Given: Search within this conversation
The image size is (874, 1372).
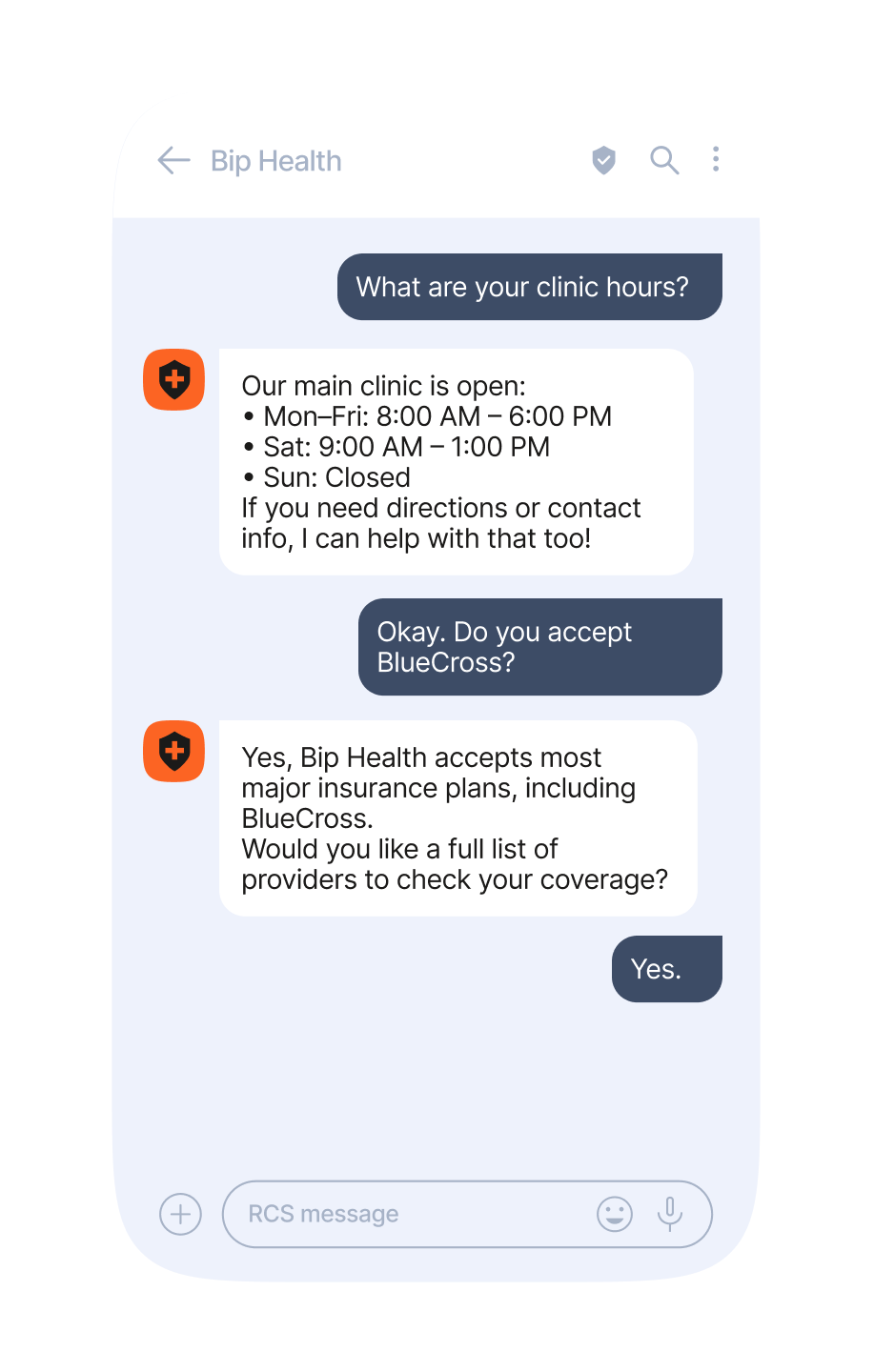Looking at the screenshot, I should click(x=664, y=160).
